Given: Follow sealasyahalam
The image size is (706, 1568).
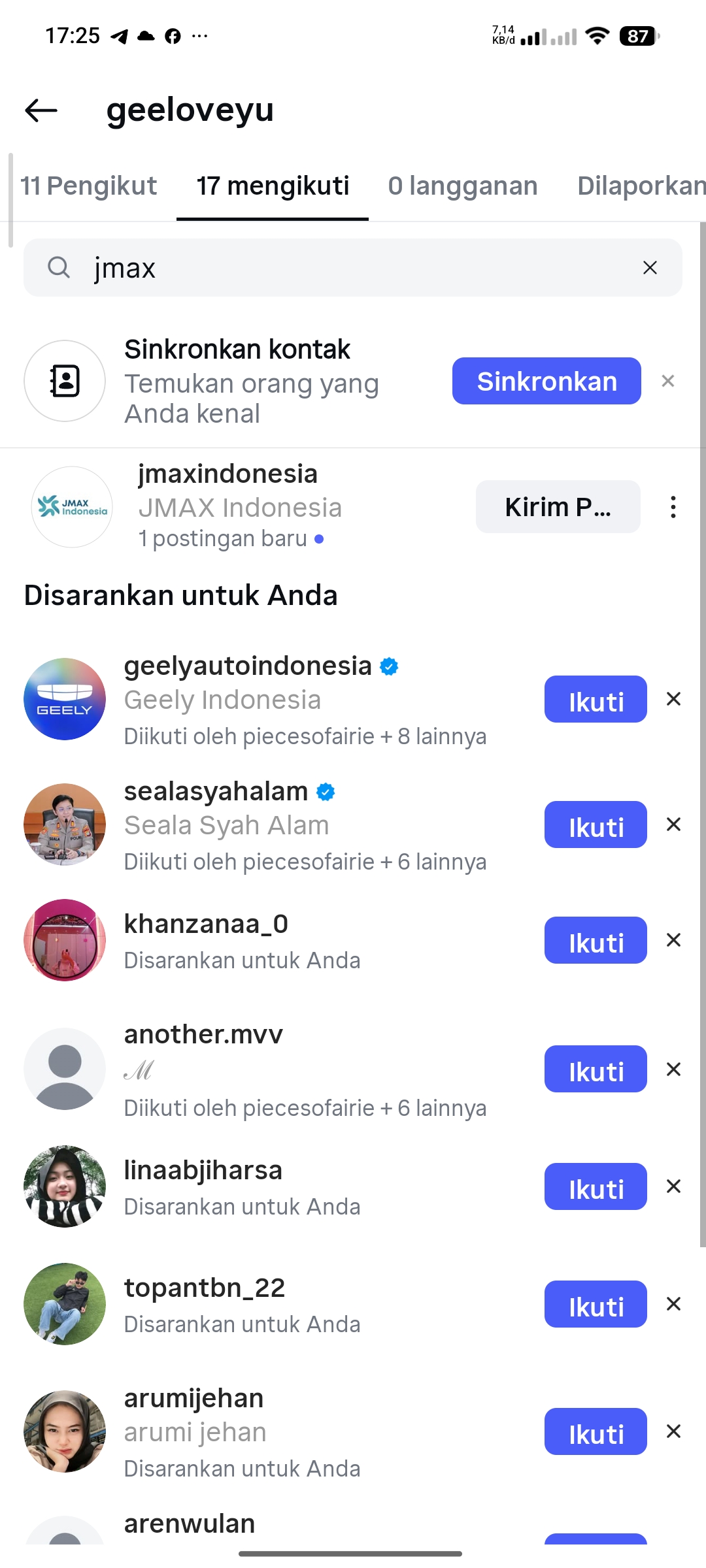Looking at the screenshot, I should coord(596,825).
